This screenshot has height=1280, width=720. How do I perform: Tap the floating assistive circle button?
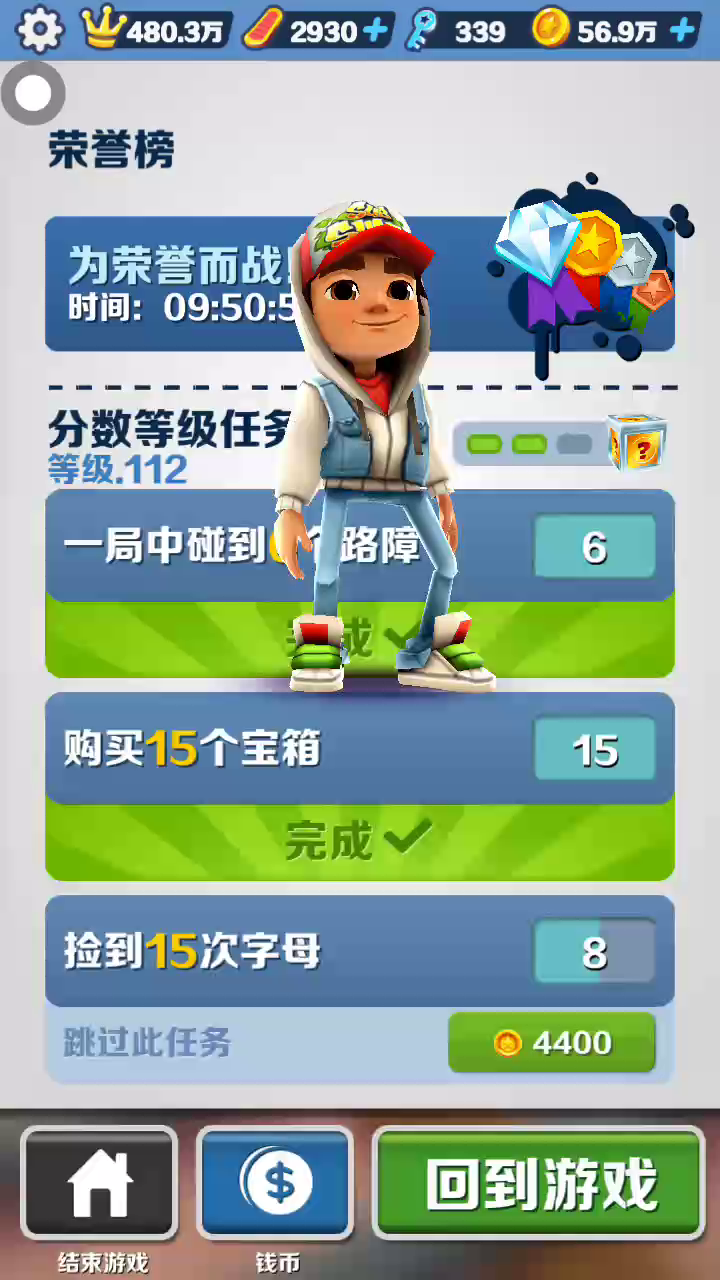(x=33, y=94)
